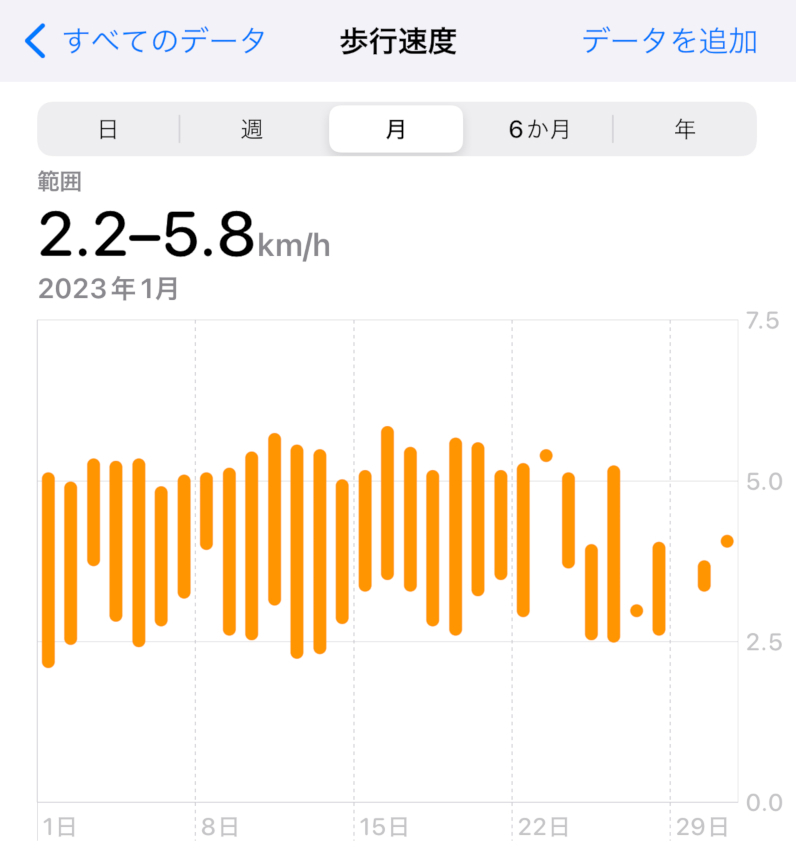This screenshot has width=796, height=850.
Task: Select the 週 segment
Action: click(252, 129)
